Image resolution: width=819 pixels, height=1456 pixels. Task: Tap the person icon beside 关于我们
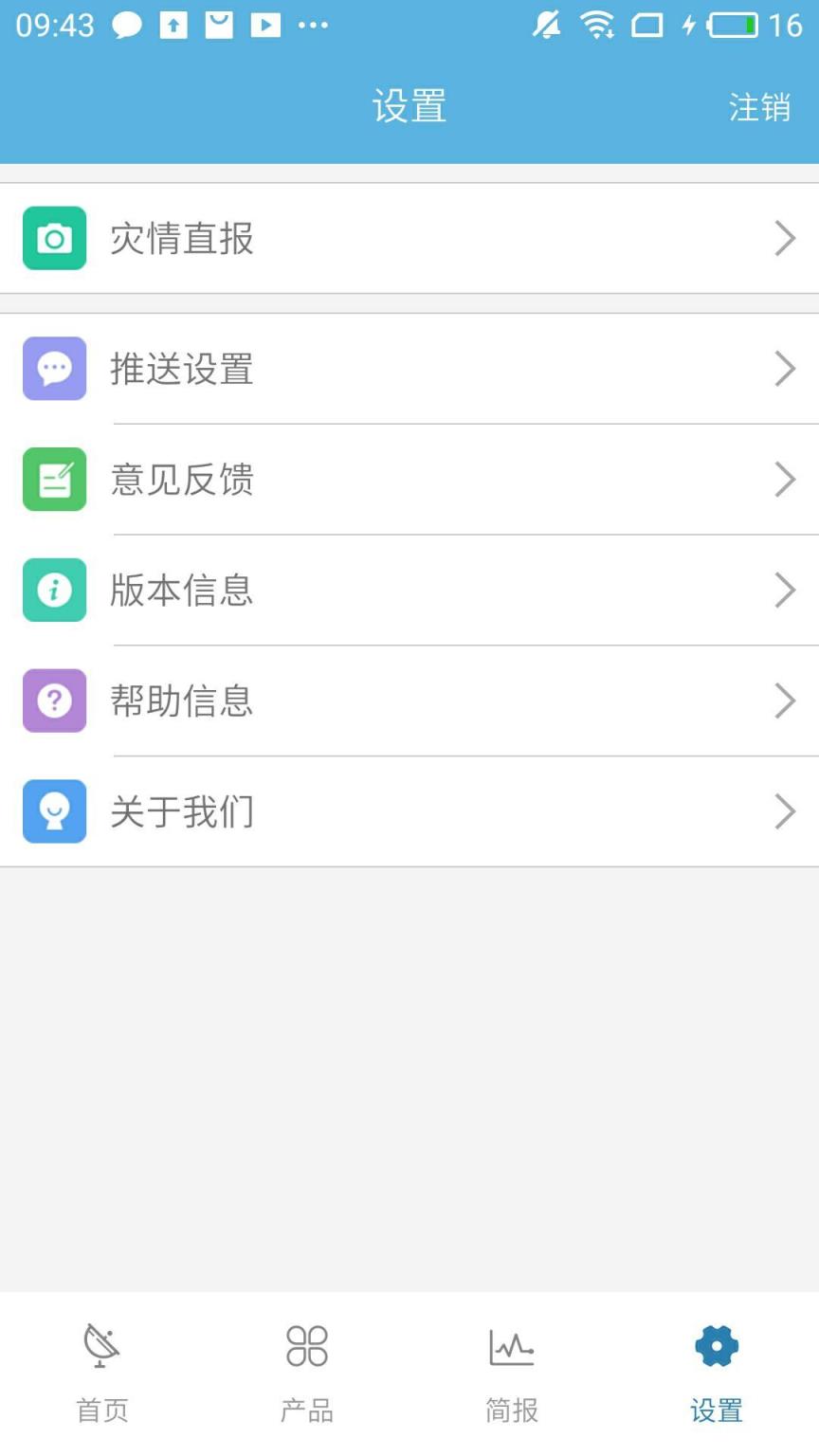(54, 811)
